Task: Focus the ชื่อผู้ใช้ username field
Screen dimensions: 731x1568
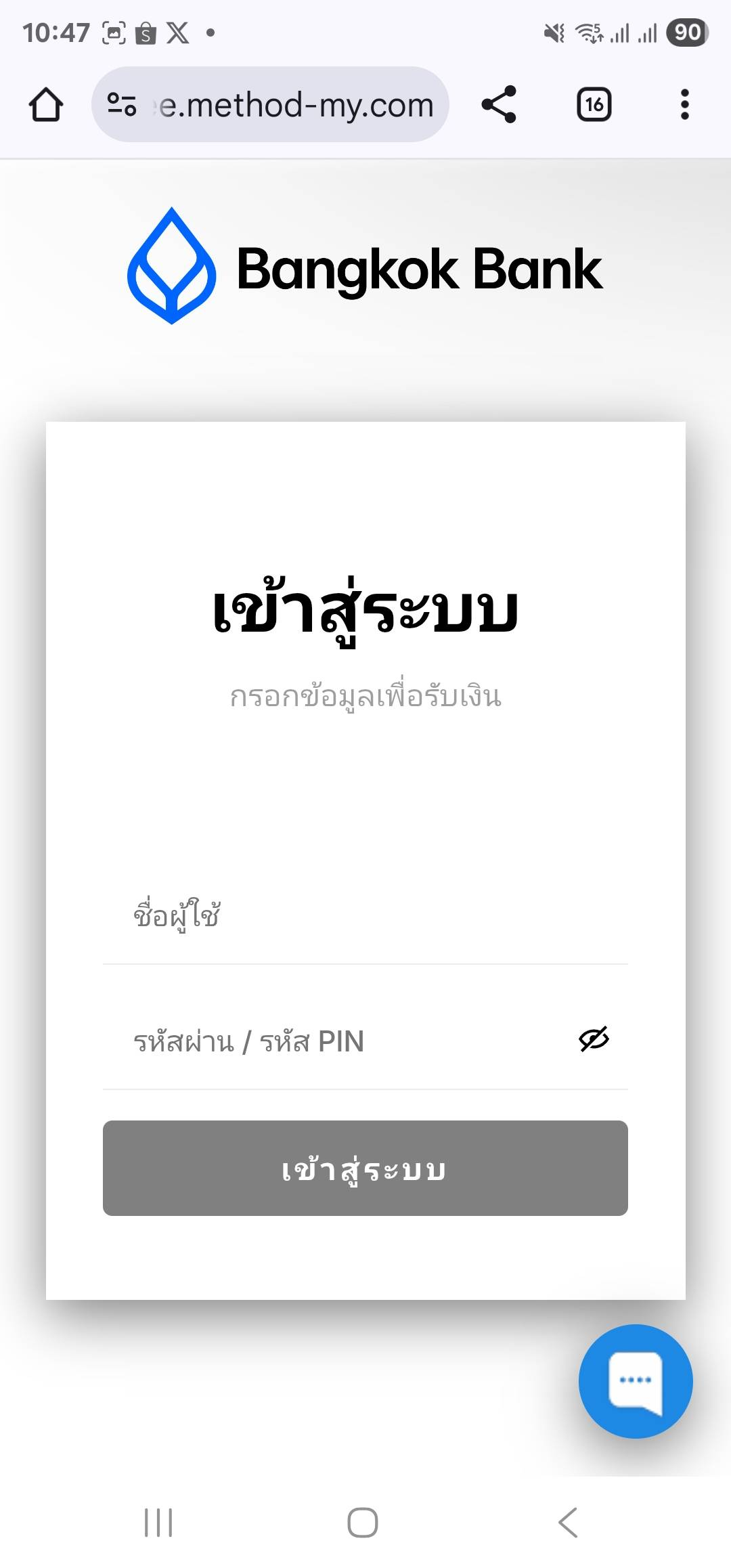Action: (x=365, y=916)
